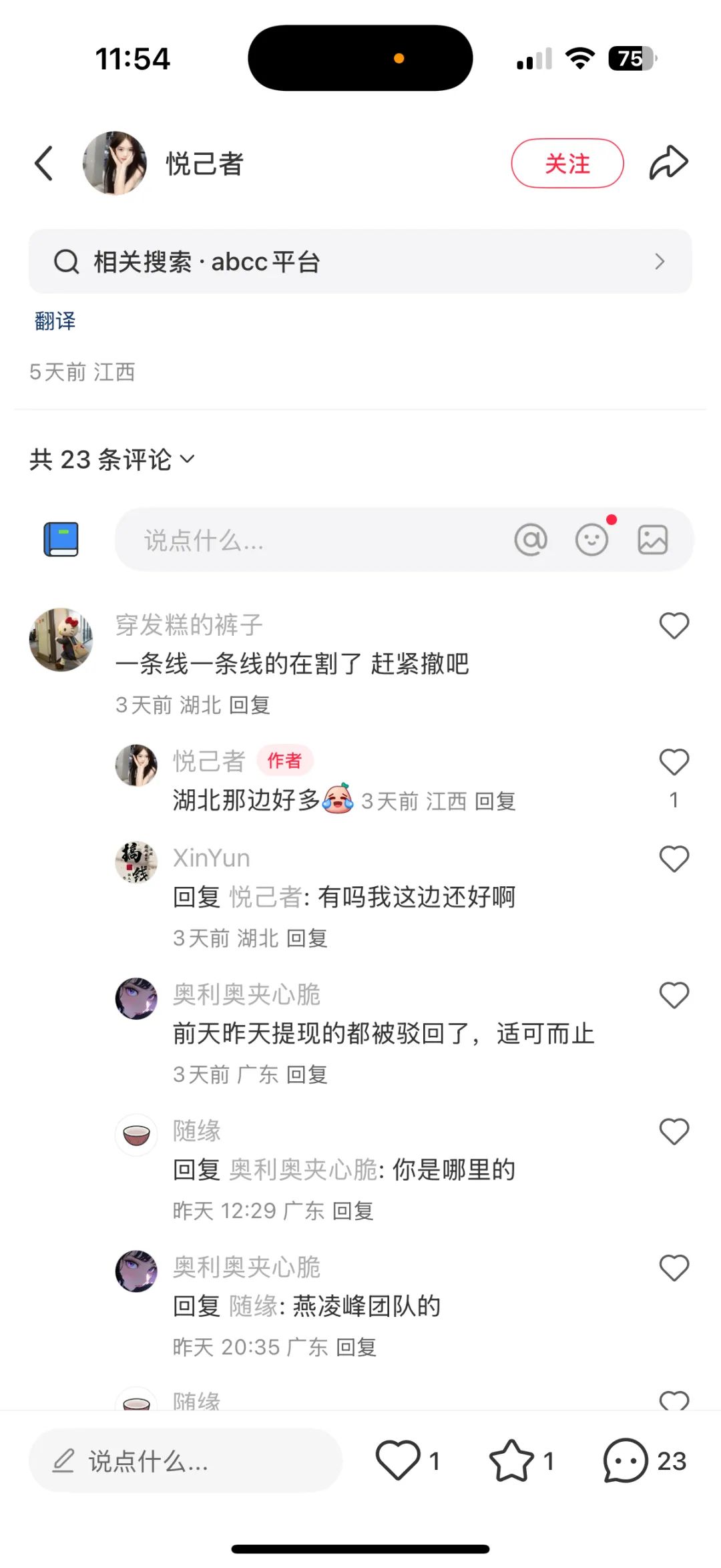The image size is (721, 1568).
Task: Like the post via bottom heart showing 1
Action: click(399, 1461)
